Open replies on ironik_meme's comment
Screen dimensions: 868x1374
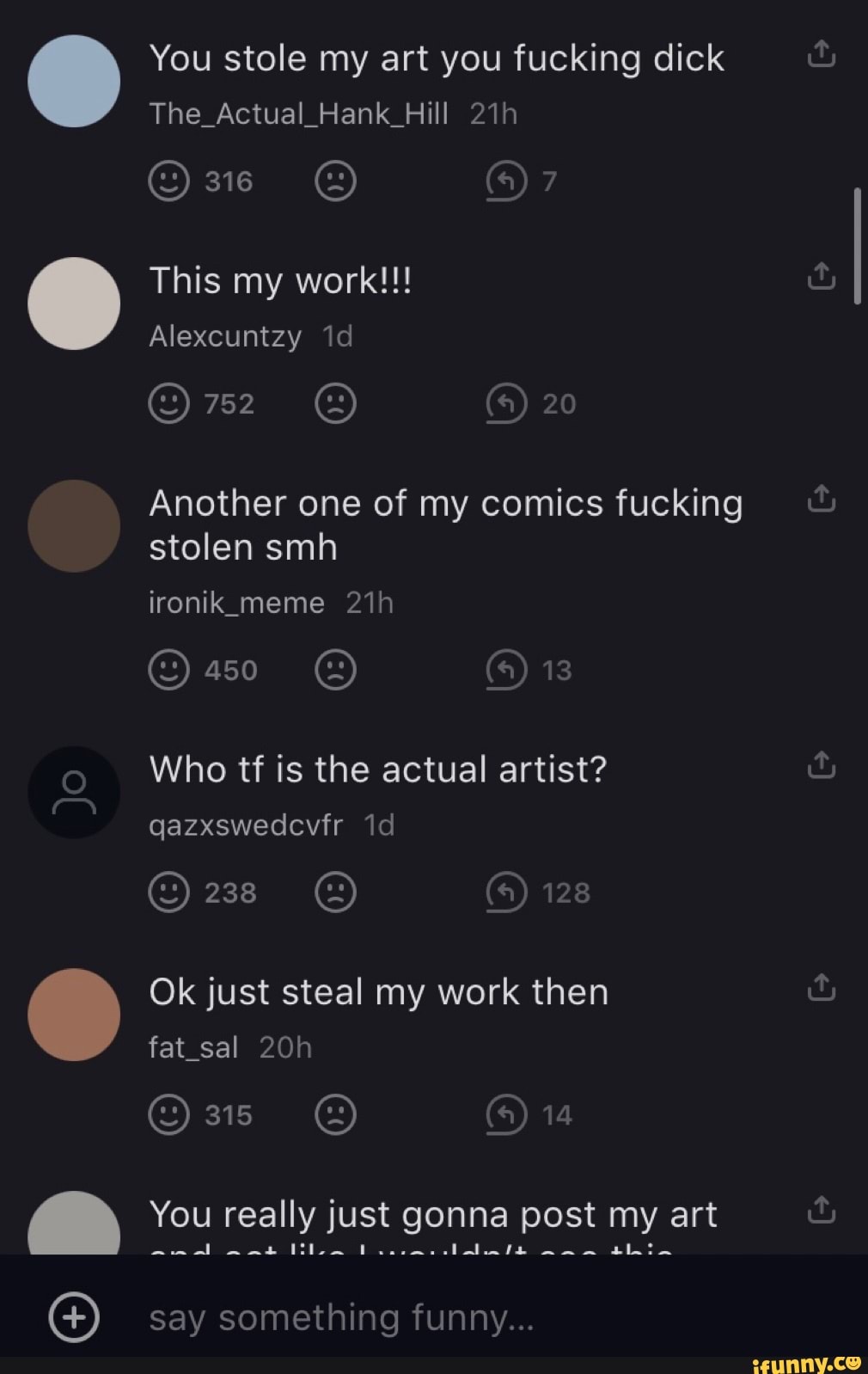(x=506, y=670)
